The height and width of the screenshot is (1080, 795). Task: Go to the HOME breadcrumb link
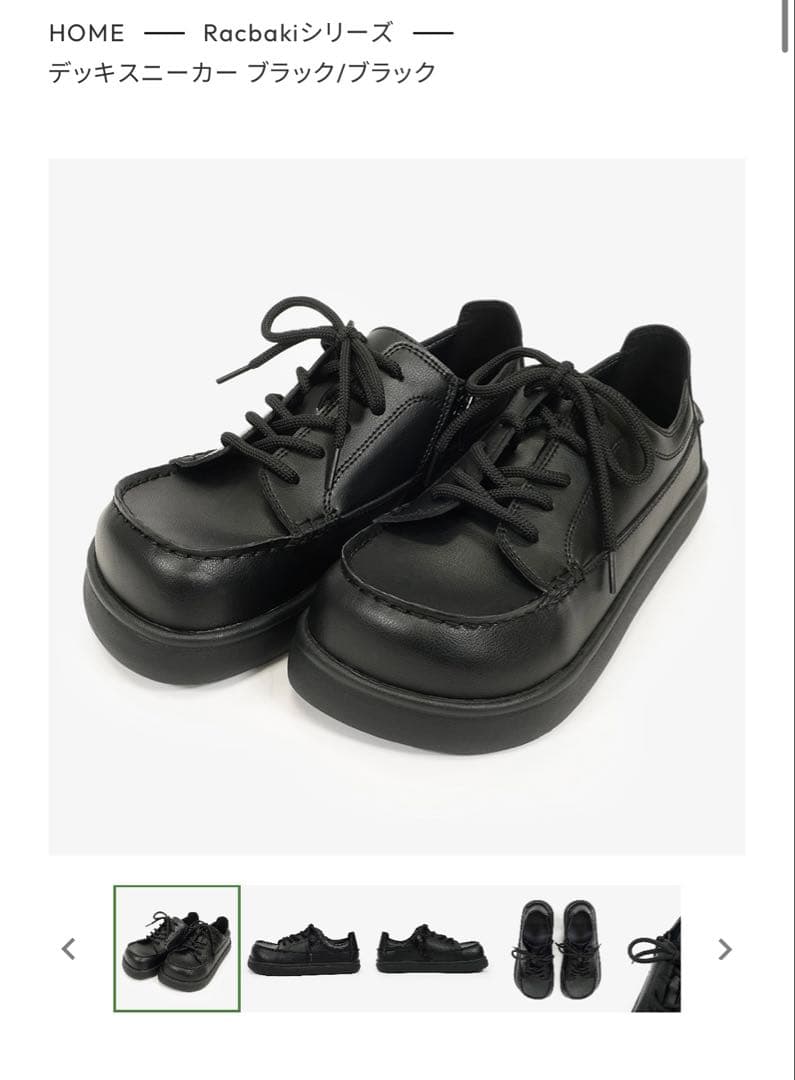click(87, 33)
